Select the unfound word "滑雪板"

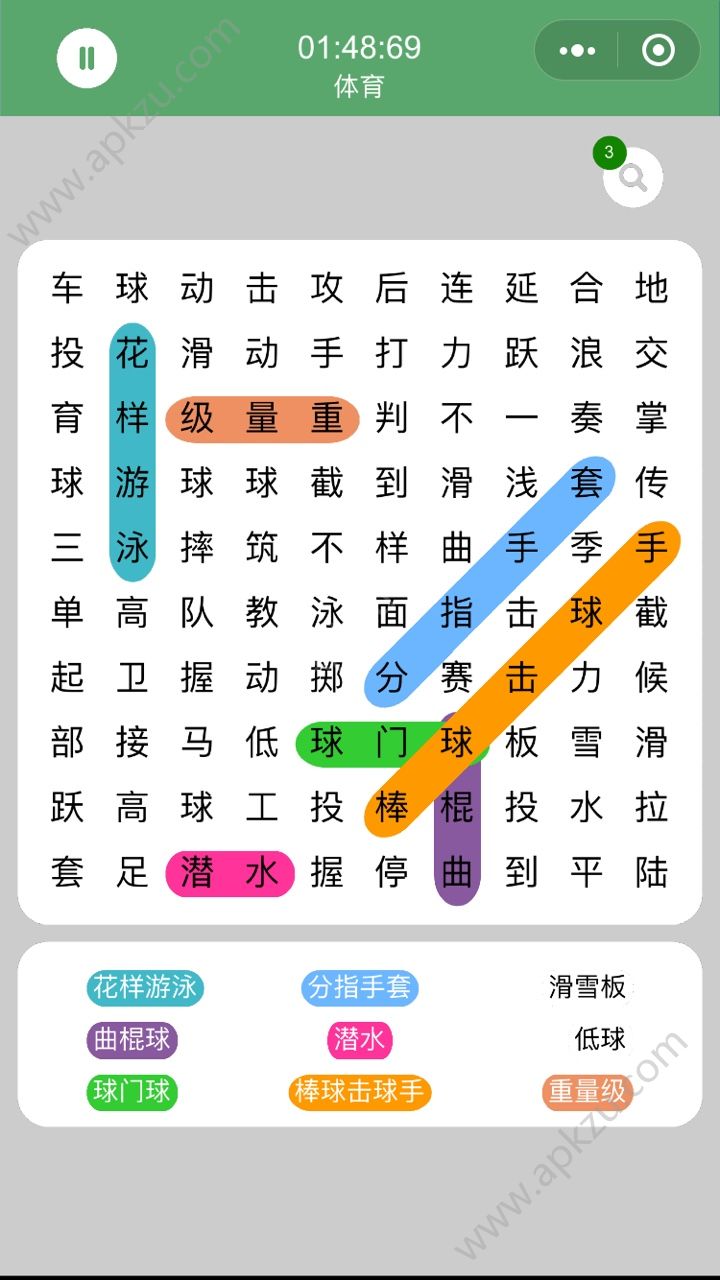[588, 983]
